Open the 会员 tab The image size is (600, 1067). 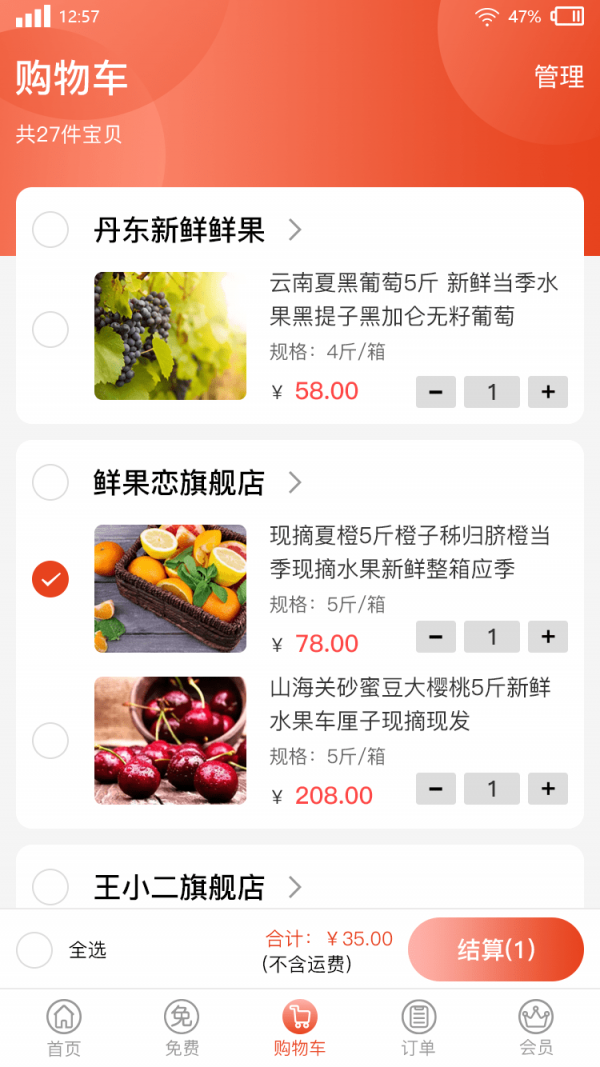click(536, 1029)
